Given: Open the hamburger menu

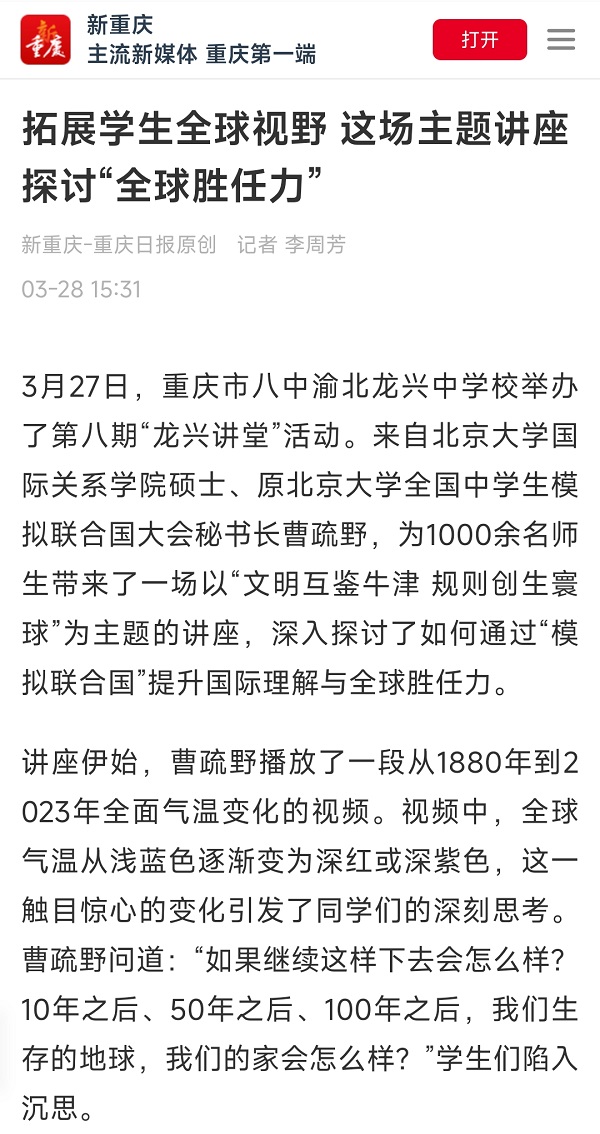Looking at the screenshot, I should 561,39.
